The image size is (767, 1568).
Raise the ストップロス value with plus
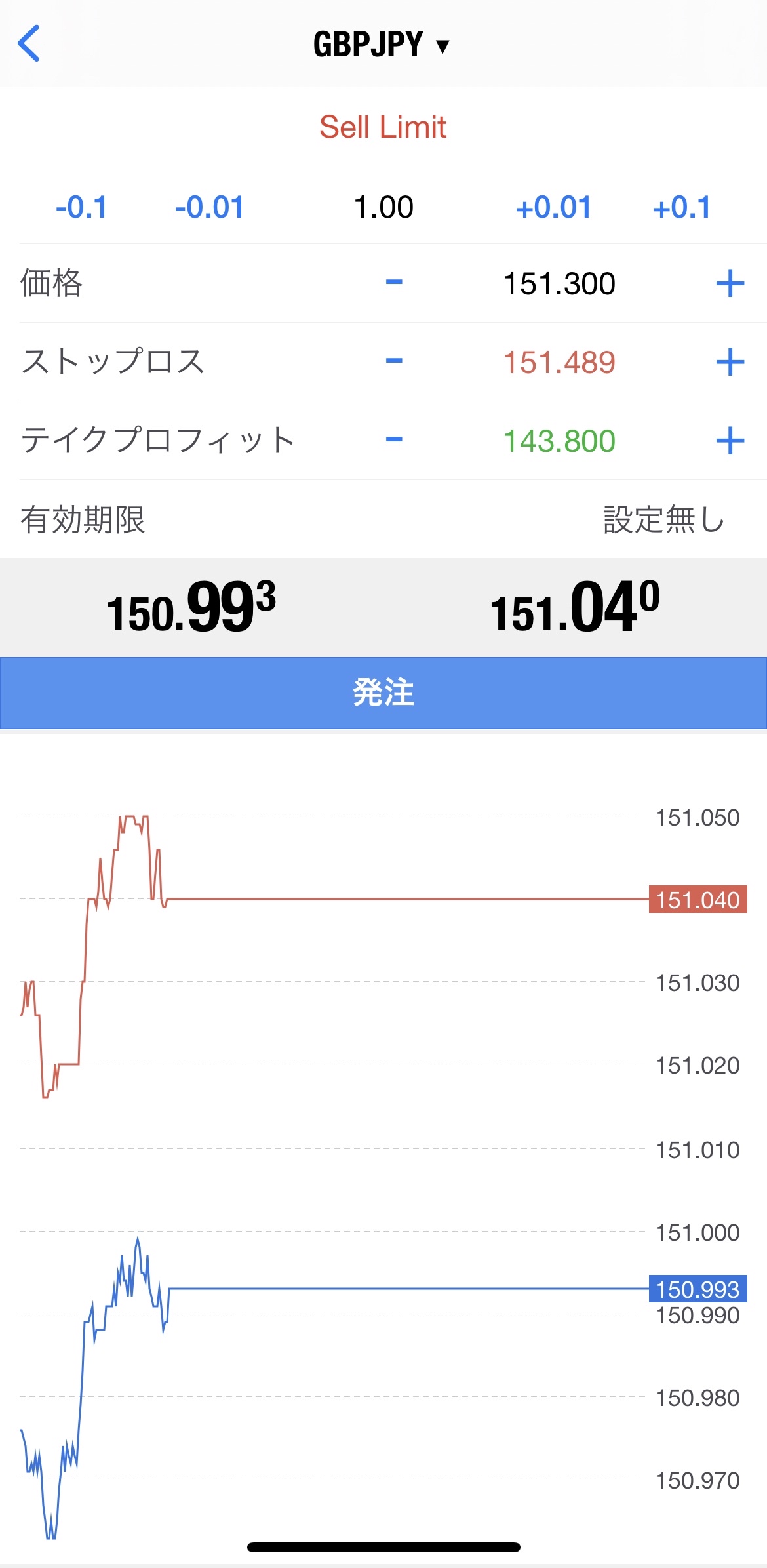point(730,362)
